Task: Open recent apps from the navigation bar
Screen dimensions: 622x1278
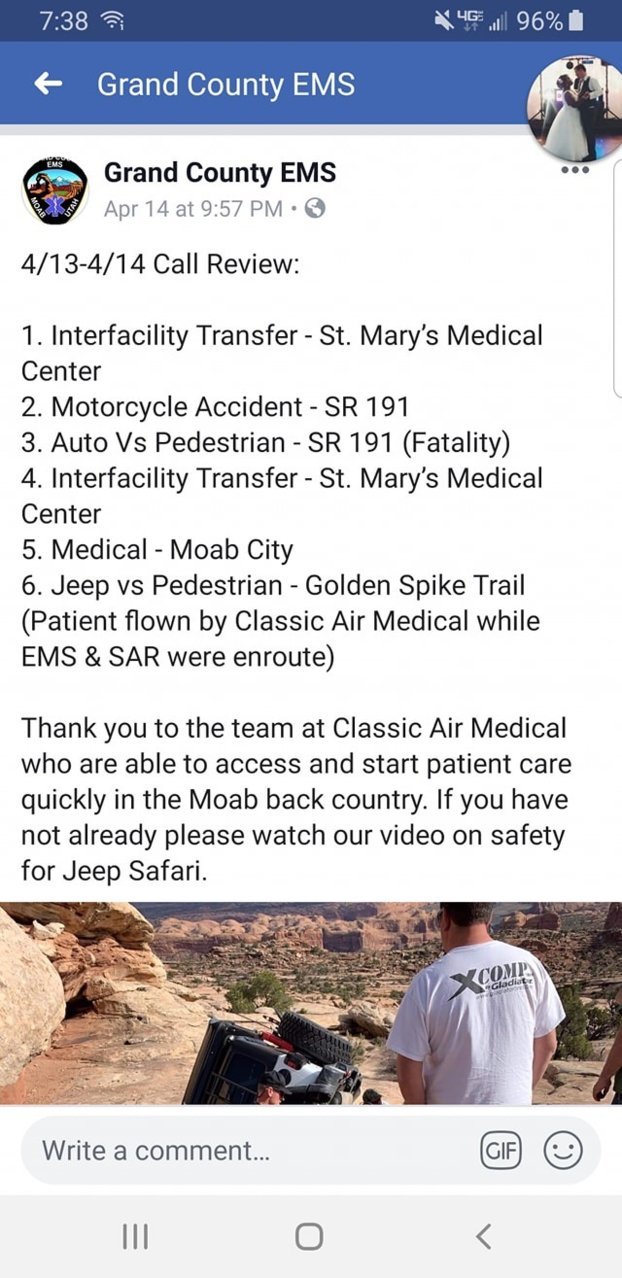Action: (135, 1237)
